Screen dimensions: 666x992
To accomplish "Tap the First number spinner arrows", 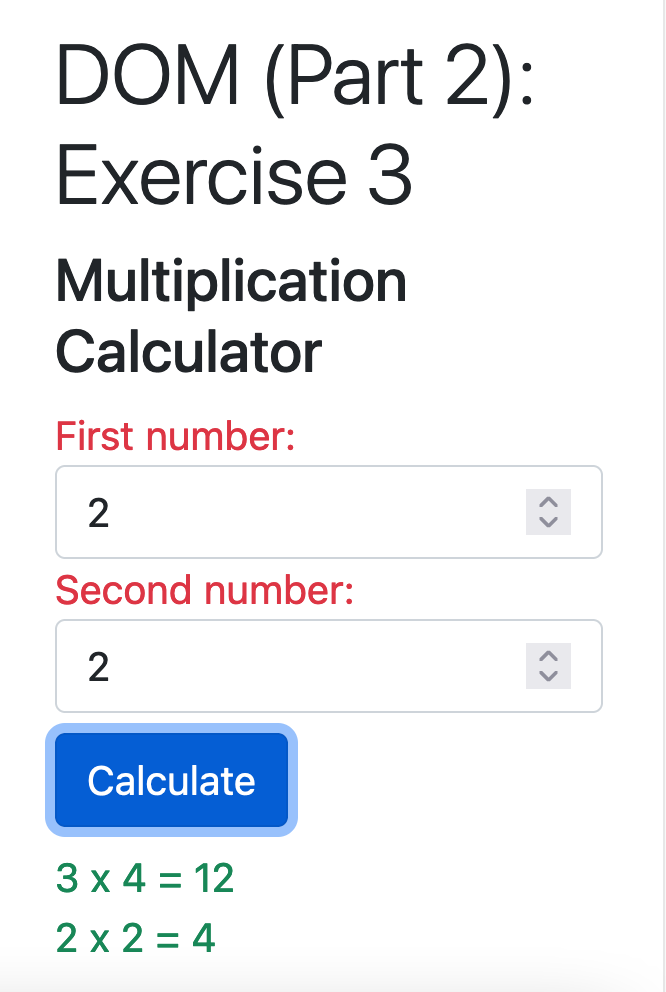I will (547, 512).
